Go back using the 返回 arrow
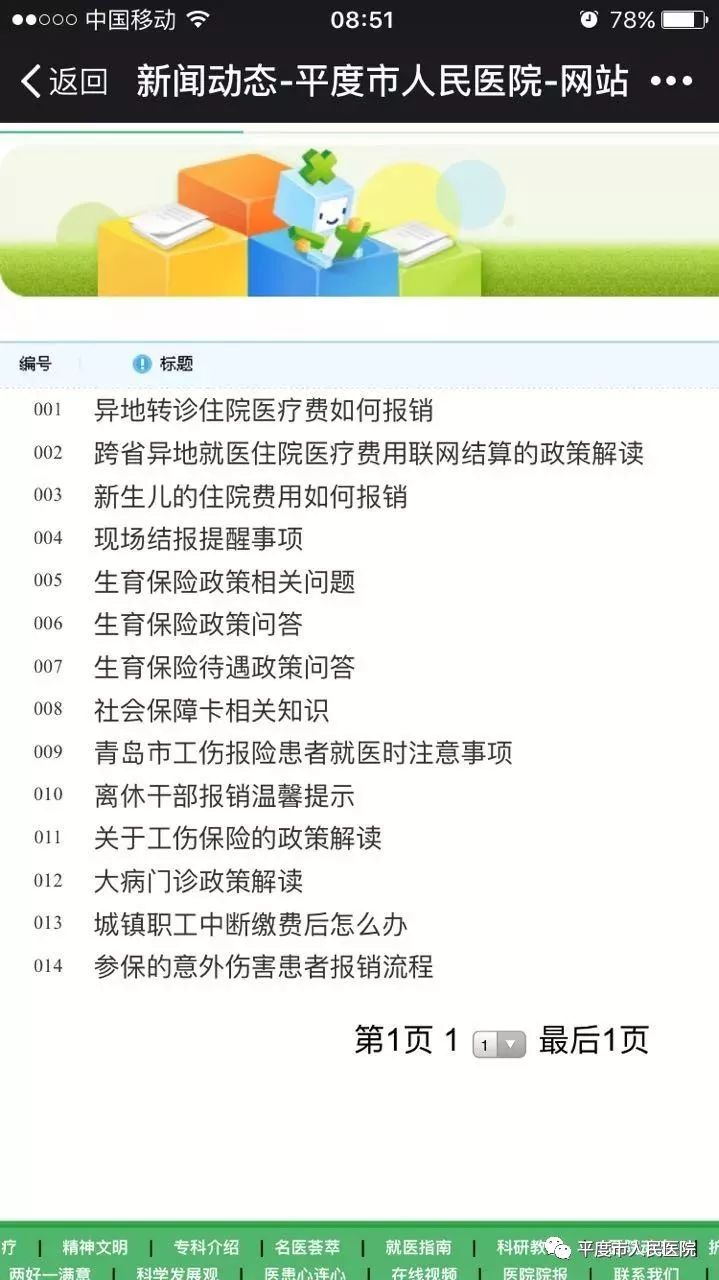 [64, 81]
